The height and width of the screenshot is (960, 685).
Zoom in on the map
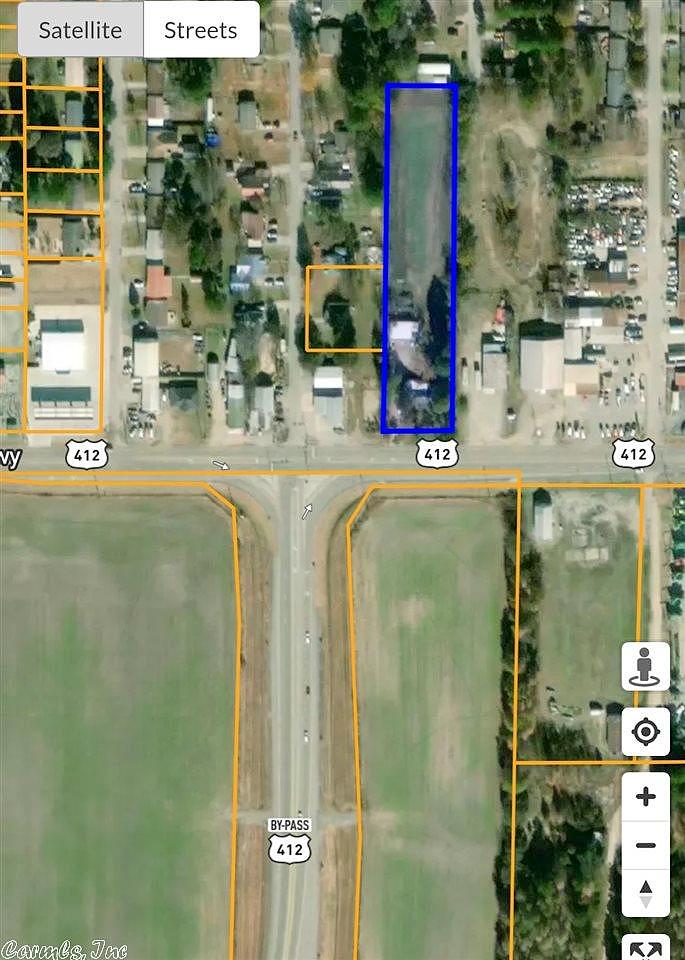tap(645, 797)
